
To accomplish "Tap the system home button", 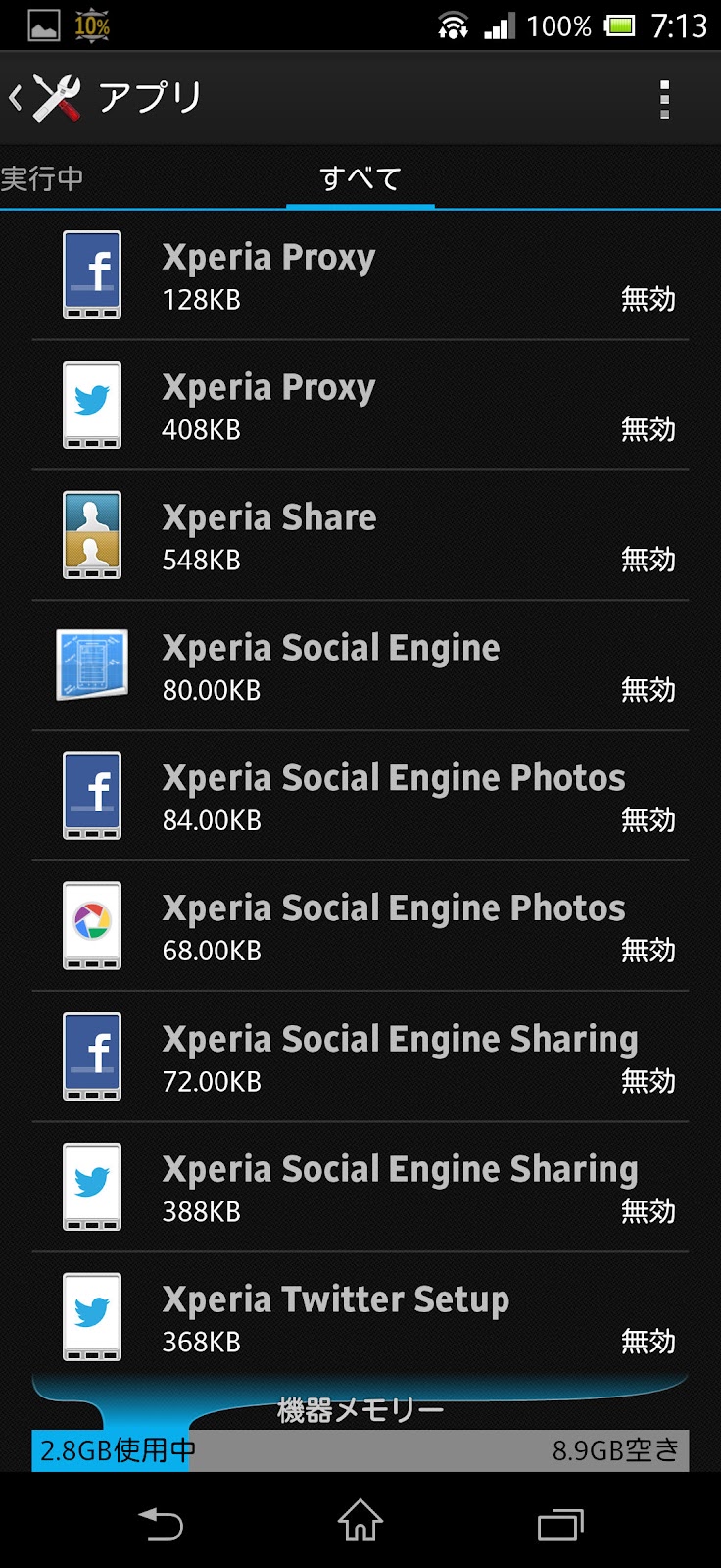I will click(360, 1523).
